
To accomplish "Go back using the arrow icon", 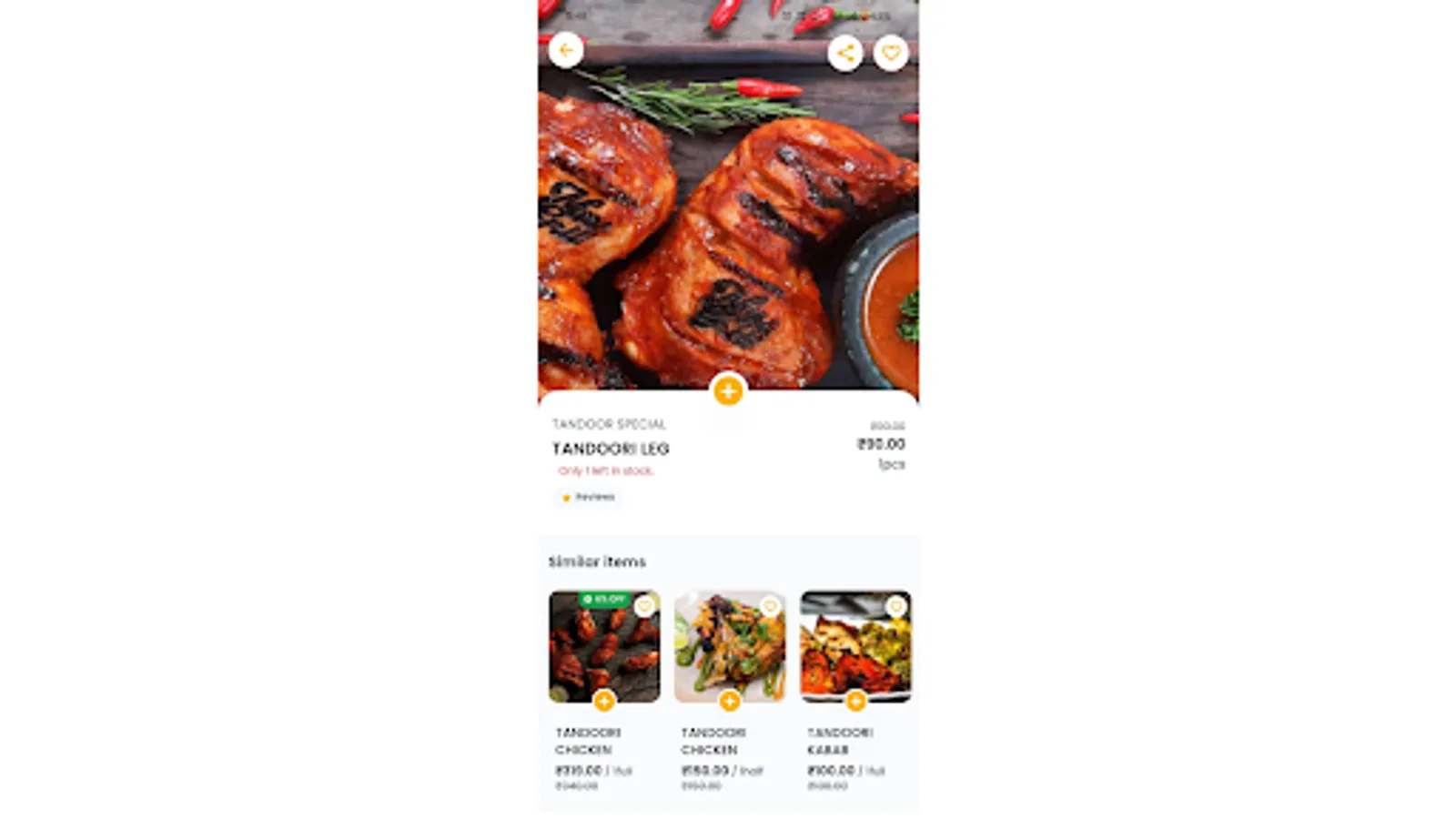I will pyautogui.click(x=566, y=50).
